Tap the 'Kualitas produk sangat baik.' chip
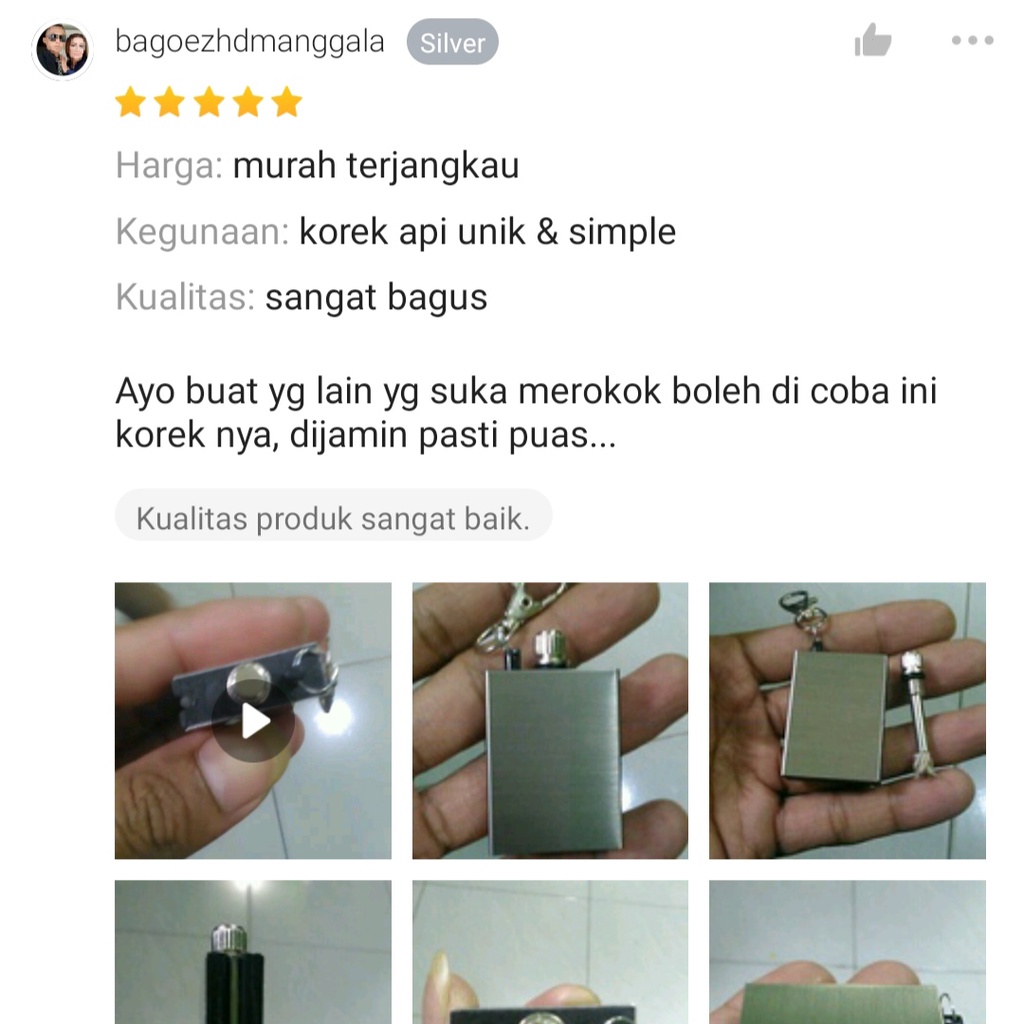 pyautogui.click(x=333, y=519)
